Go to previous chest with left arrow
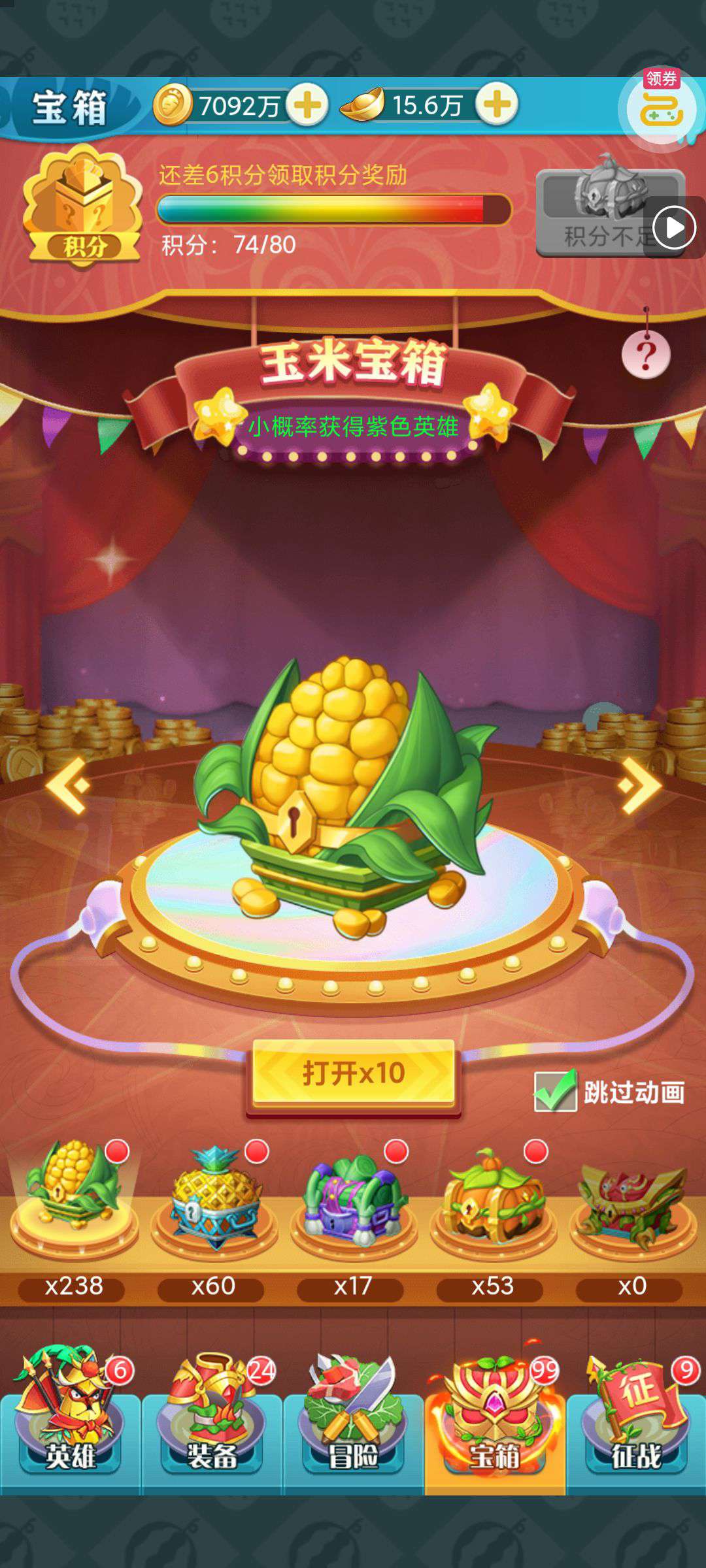Image resolution: width=706 pixels, height=1568 pixels. click(68, 785)
